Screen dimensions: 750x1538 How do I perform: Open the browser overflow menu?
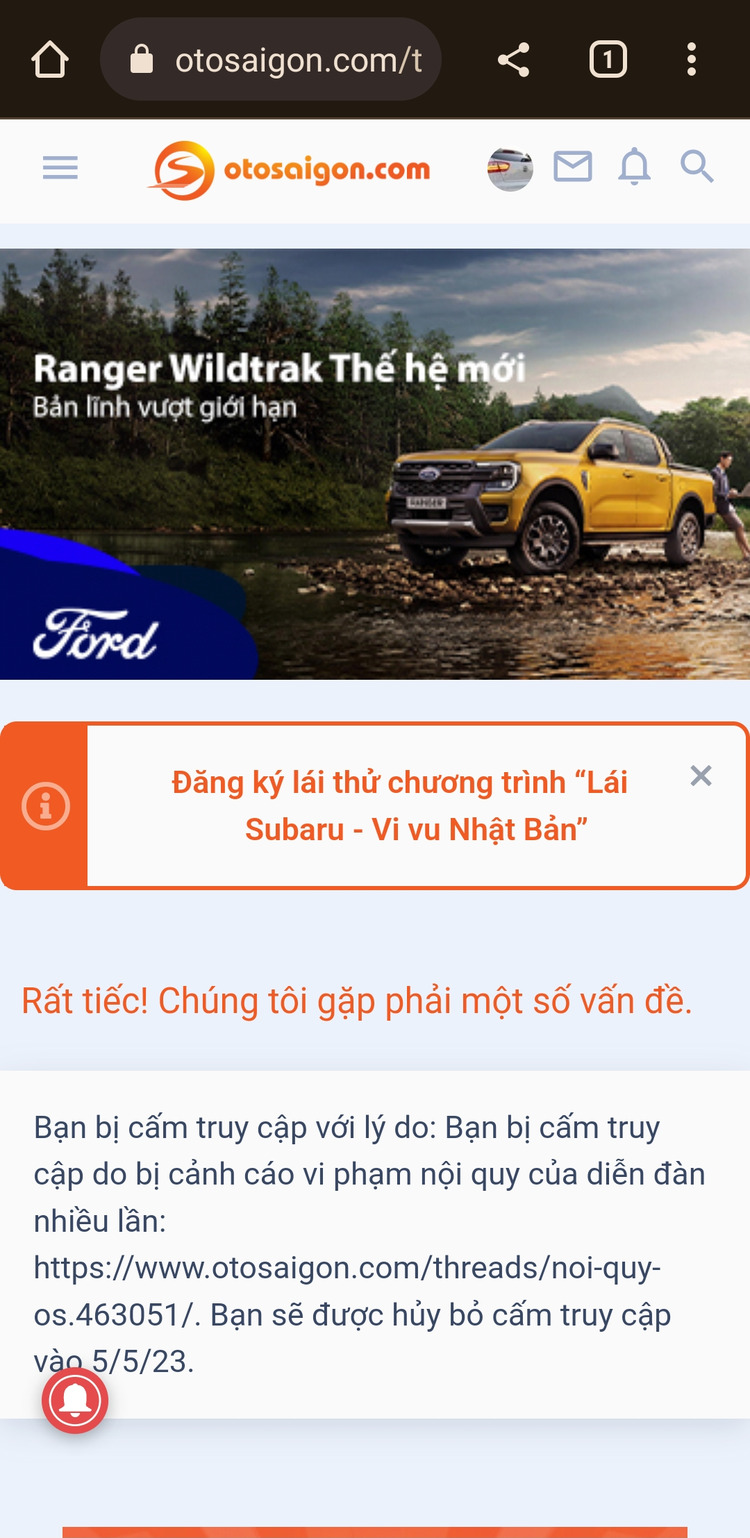[x=691, y=60]
